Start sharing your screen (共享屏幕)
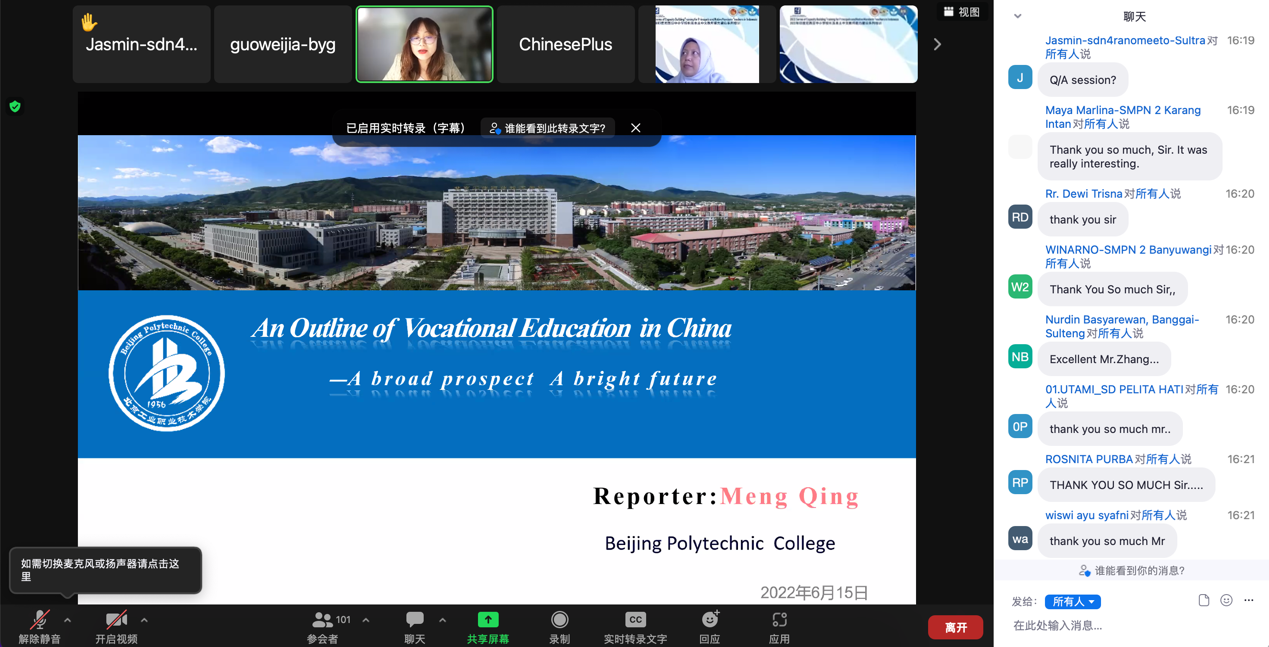Image resolution: width=1269 pixels, height=647 pixels. pos(487,626)
